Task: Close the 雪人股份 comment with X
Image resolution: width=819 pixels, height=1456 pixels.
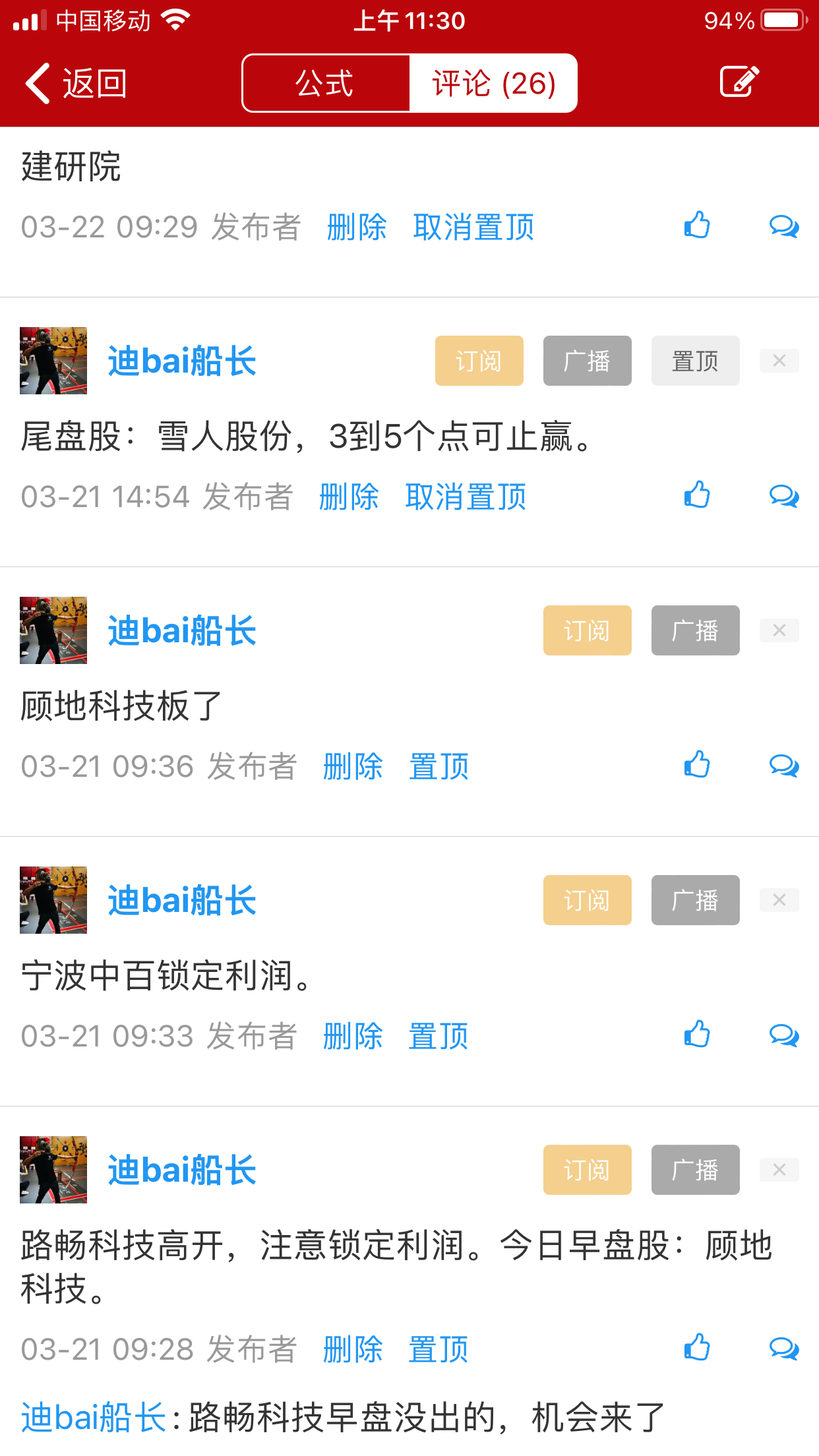Action: point(779,361)
